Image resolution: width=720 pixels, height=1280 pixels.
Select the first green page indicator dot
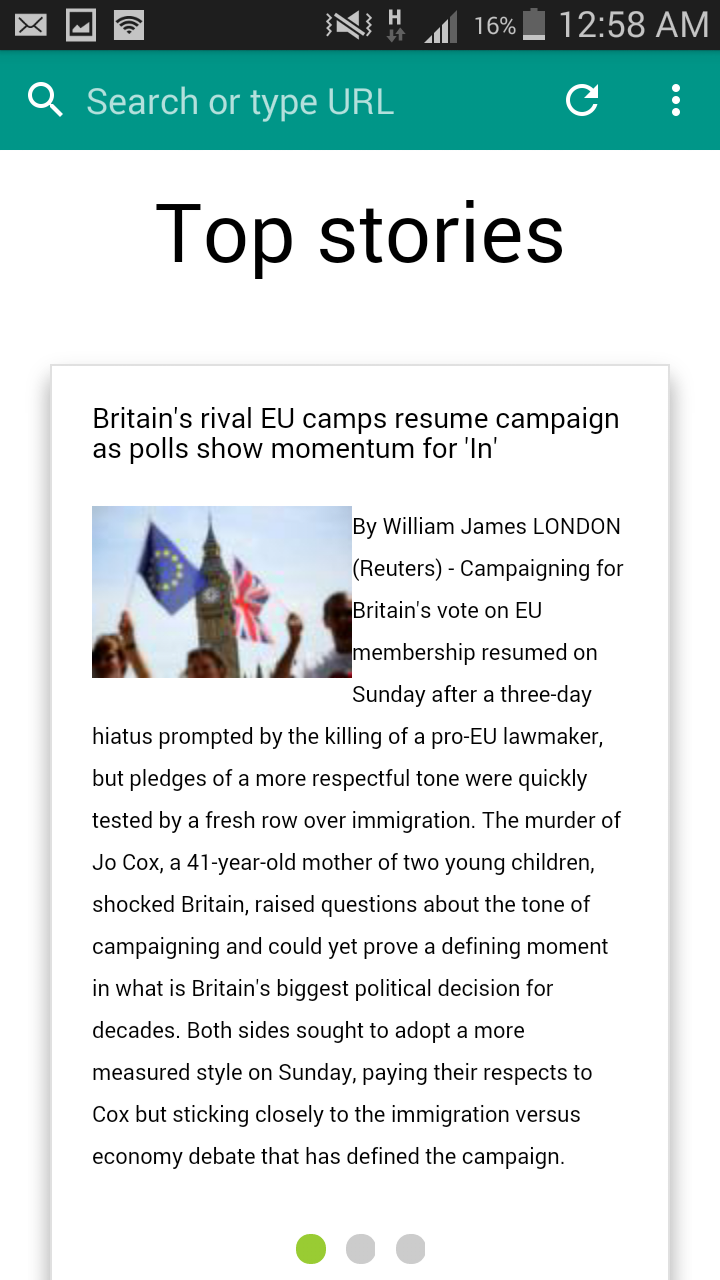click(311, 1249)
